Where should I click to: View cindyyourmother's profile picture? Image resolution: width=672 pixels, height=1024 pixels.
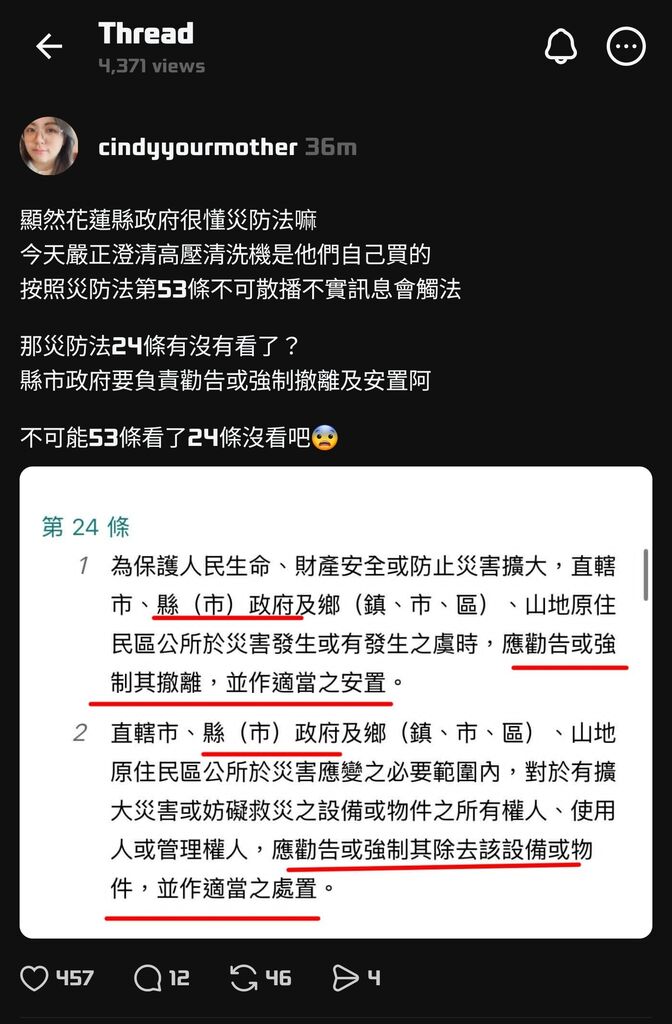pos(49,147)
